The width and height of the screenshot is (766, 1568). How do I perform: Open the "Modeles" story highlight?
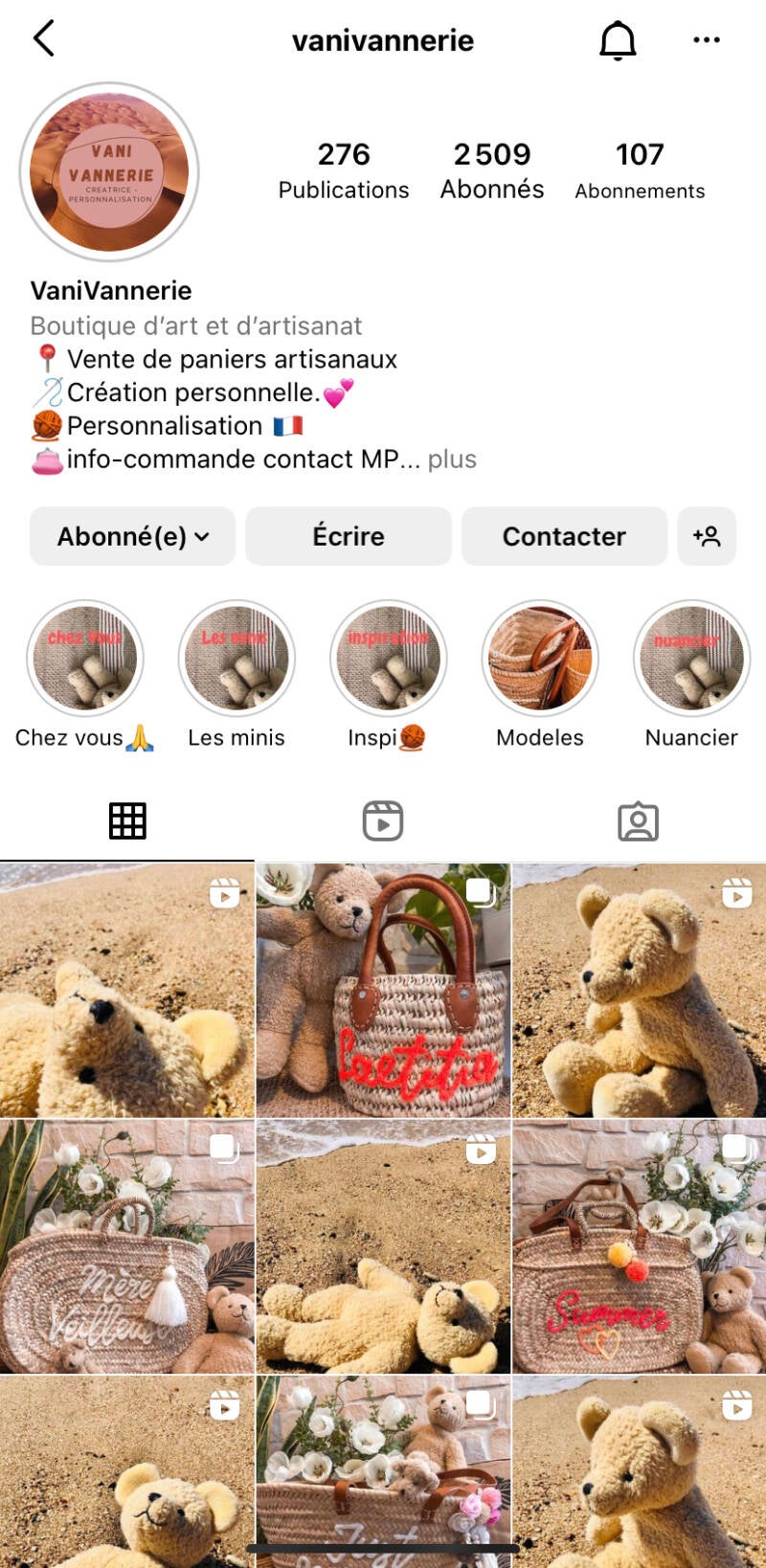click(540, 659)
